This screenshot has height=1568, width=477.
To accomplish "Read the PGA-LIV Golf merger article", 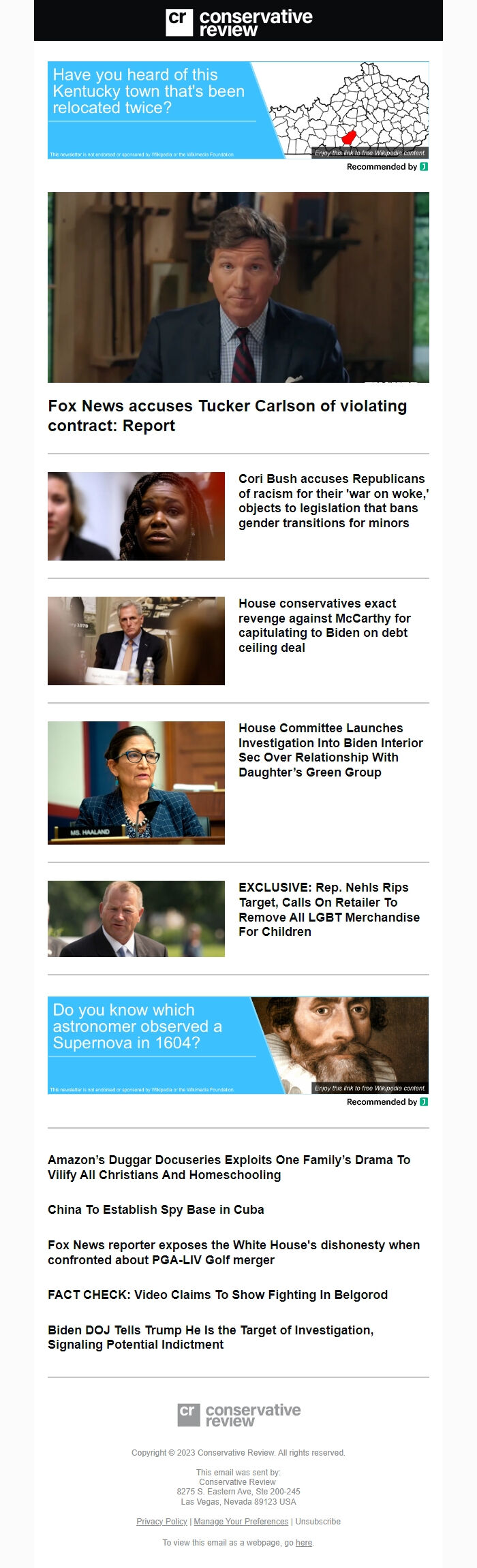I will pos(234,1252).
